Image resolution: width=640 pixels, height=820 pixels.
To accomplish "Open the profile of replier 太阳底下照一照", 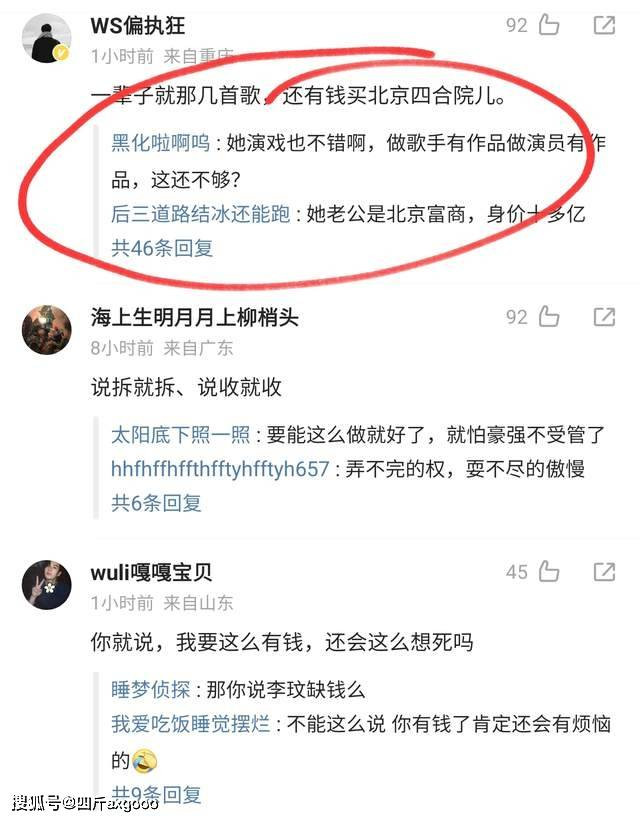I will click(x=181, y=434).
